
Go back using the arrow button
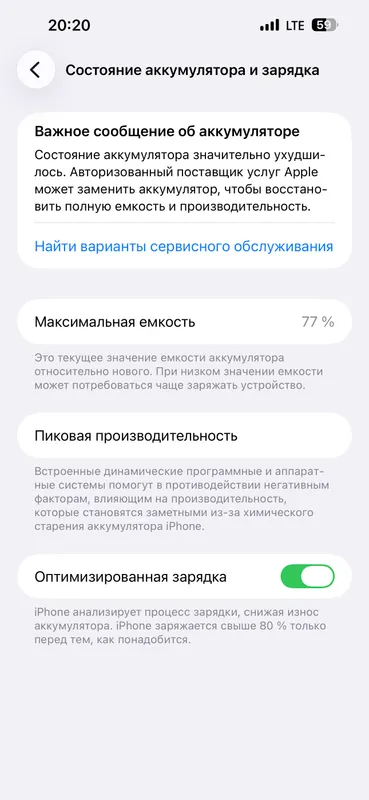pos(36,70)
